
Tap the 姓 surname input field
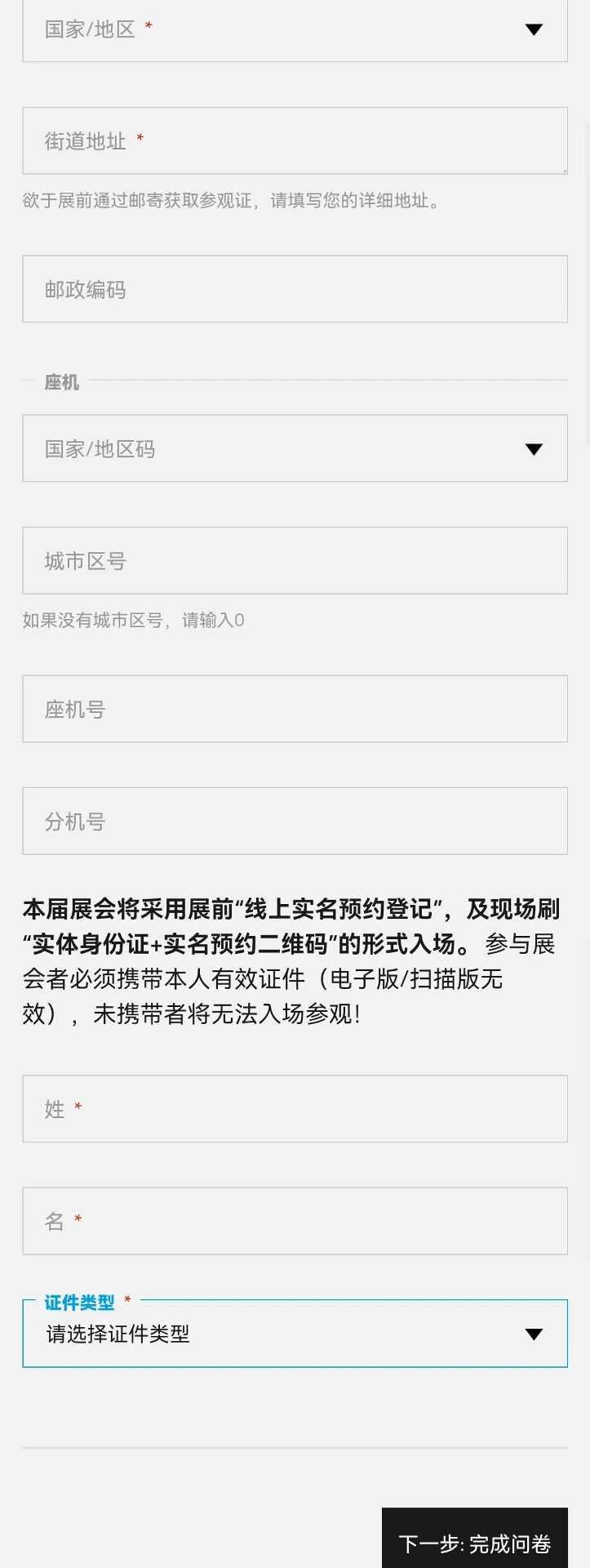(x=295, y=1108)
